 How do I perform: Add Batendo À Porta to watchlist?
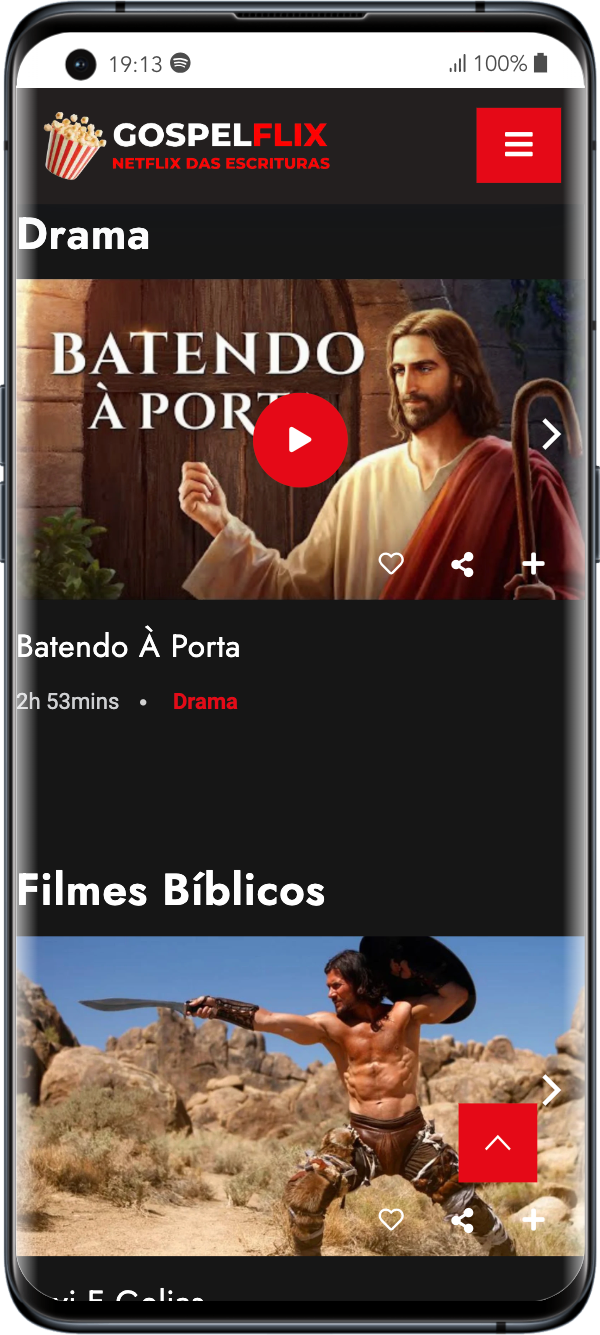pyautogui.click(x=533, y=564)
